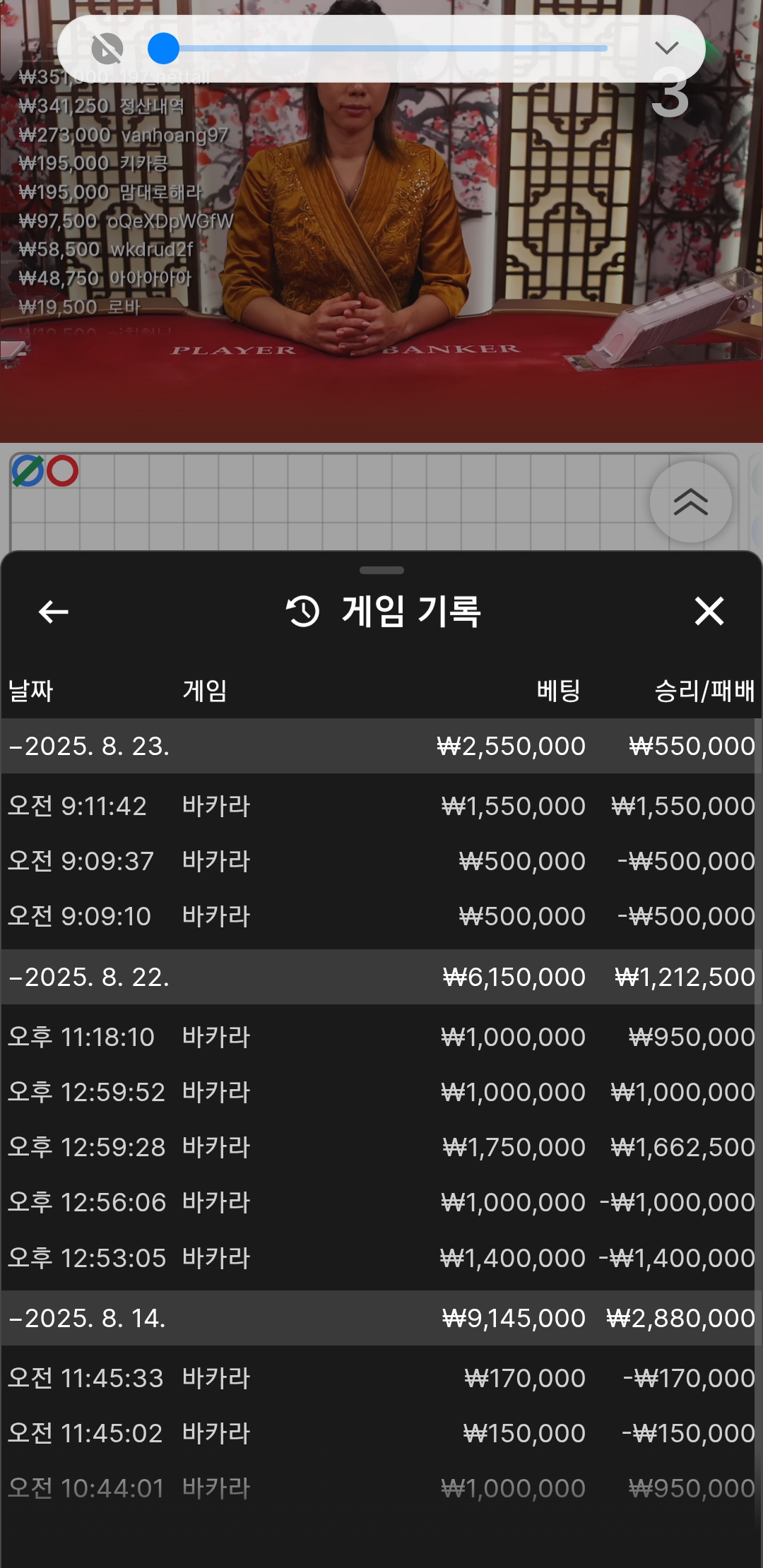Image resolution: width=763 pixels, height=1568 pixels.
Task: Collapse the 2025. 8. 14. date group
Action: 88,1319
